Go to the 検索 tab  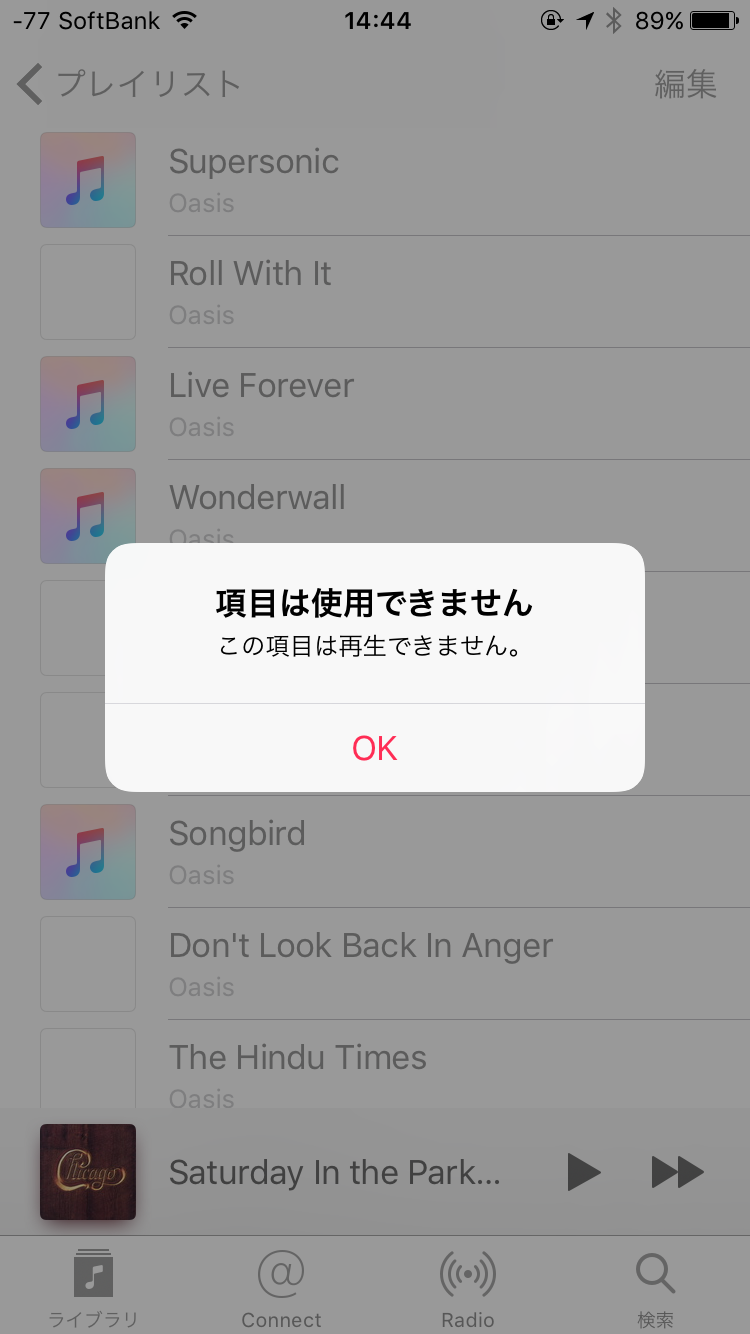pos(655,1287)
